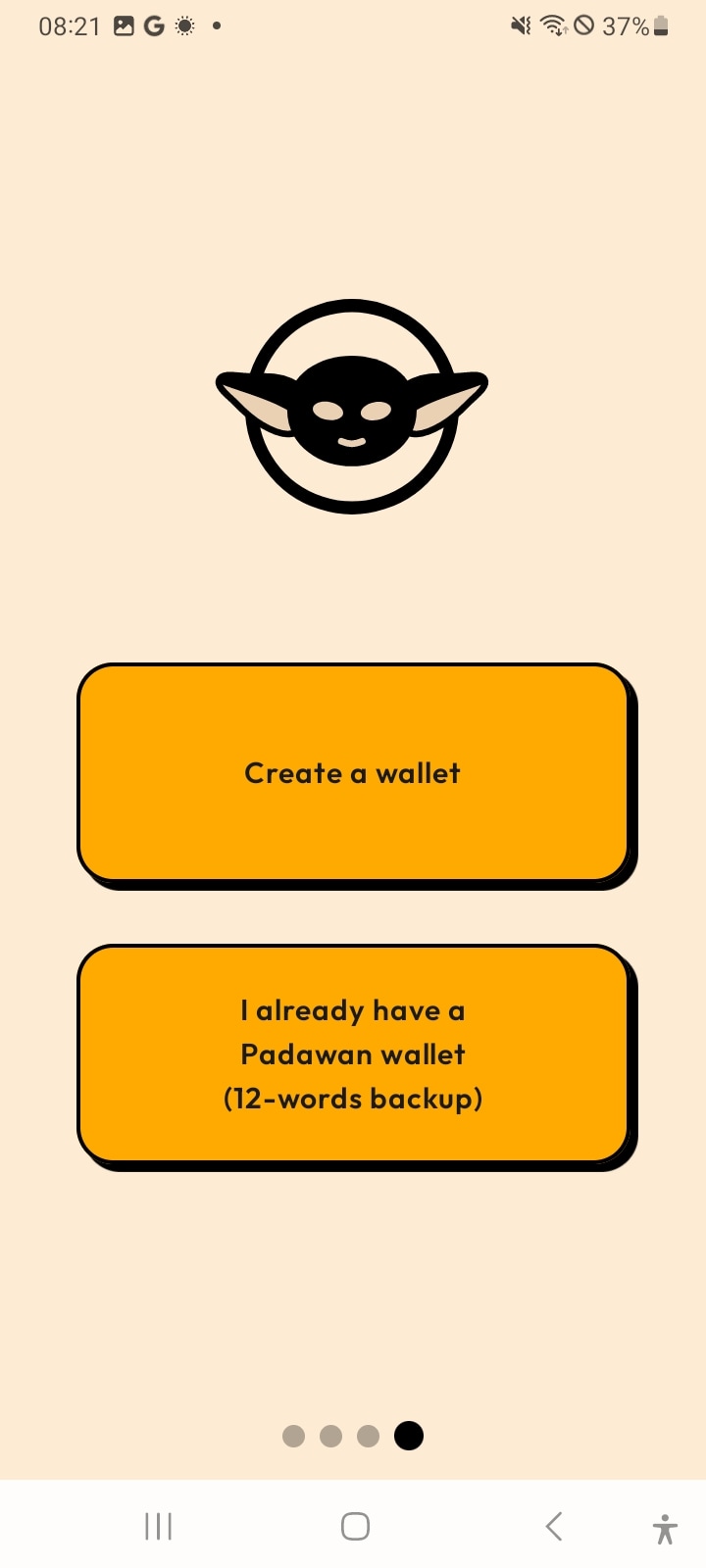Screen dimensions: 706x1568
Task: Tap the brightness sun icon in status bar
Action: (x=184, y=25)
